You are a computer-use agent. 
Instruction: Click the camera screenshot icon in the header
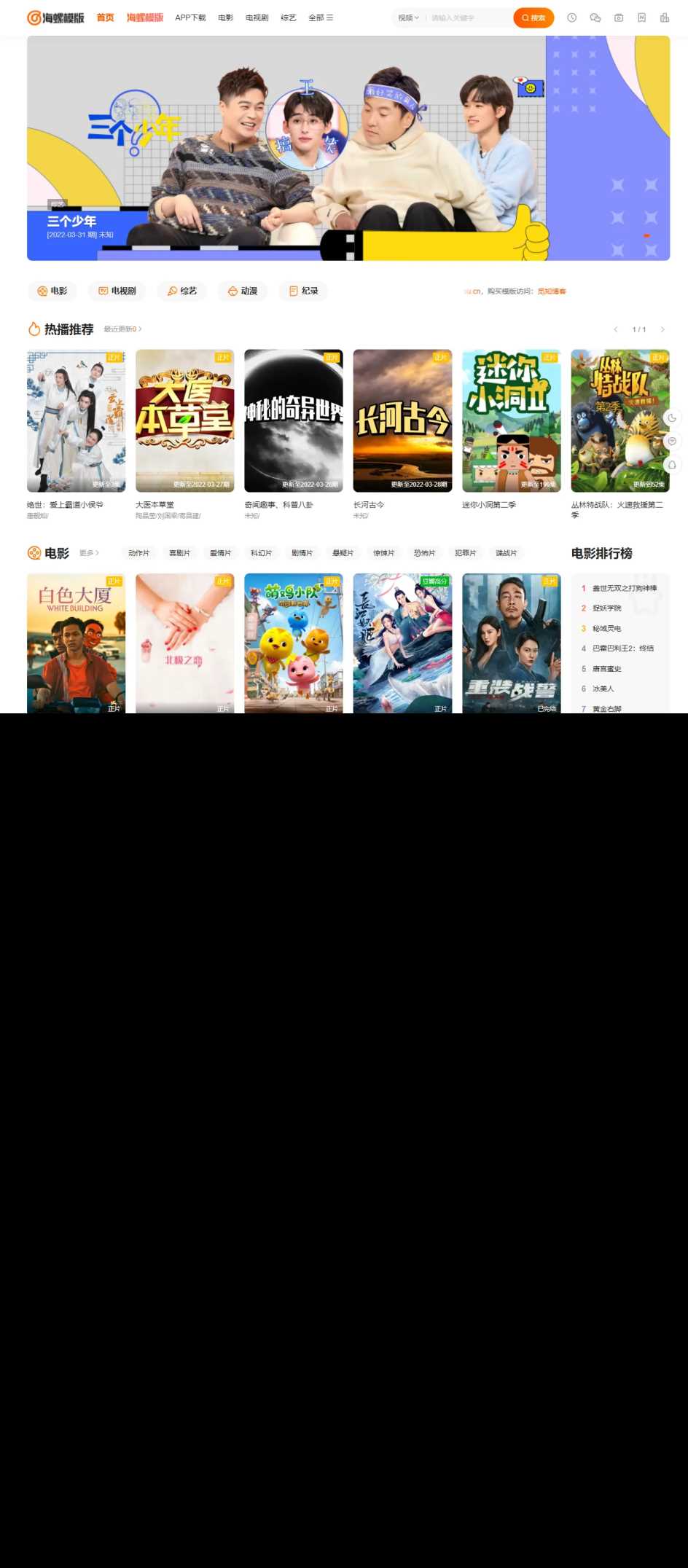619,17
